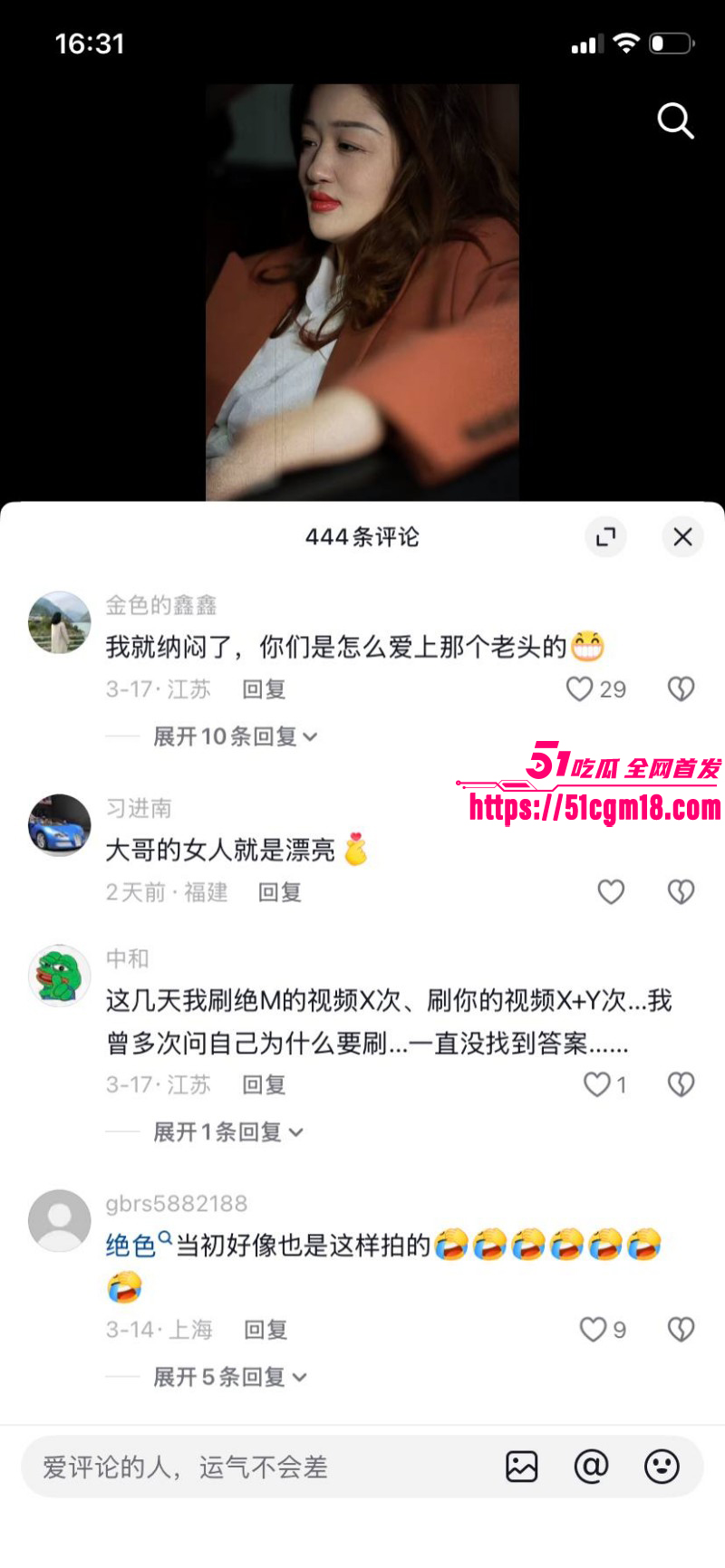Open the emoji picker in the comment bar
This screenshot has height=1568, width=725.
[662, 1467]
